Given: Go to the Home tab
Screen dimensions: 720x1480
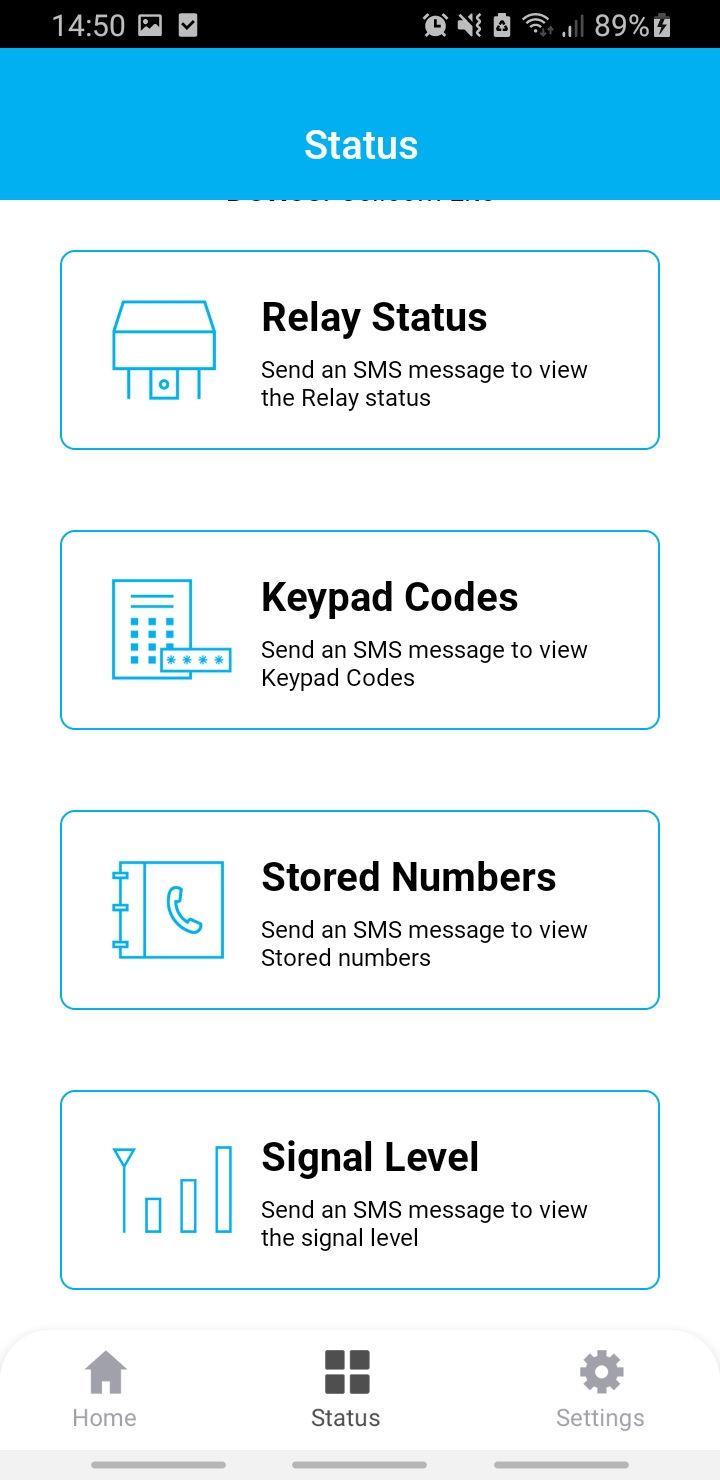Looking at the screenshot, I should point(105,1389).
